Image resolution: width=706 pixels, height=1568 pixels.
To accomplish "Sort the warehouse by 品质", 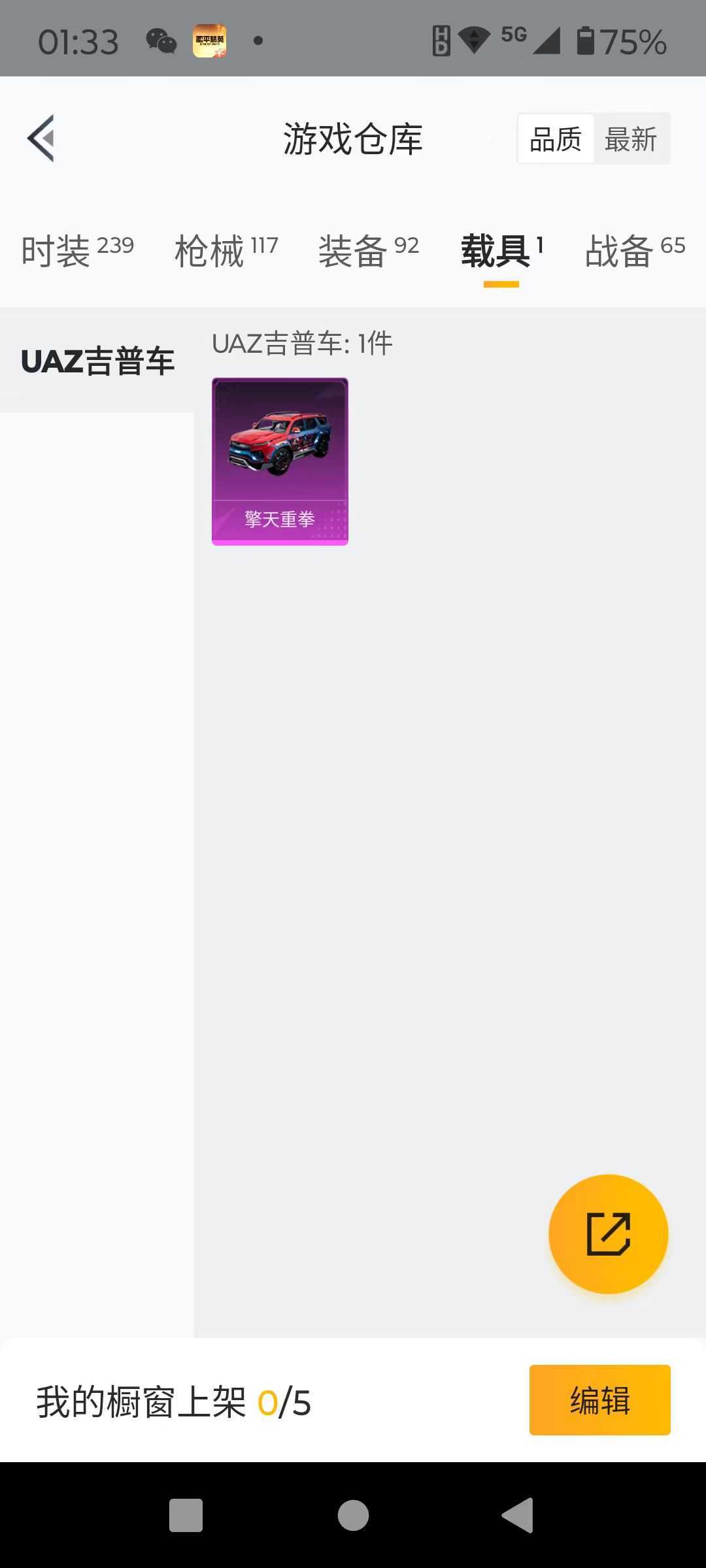I will pos(556,139).
